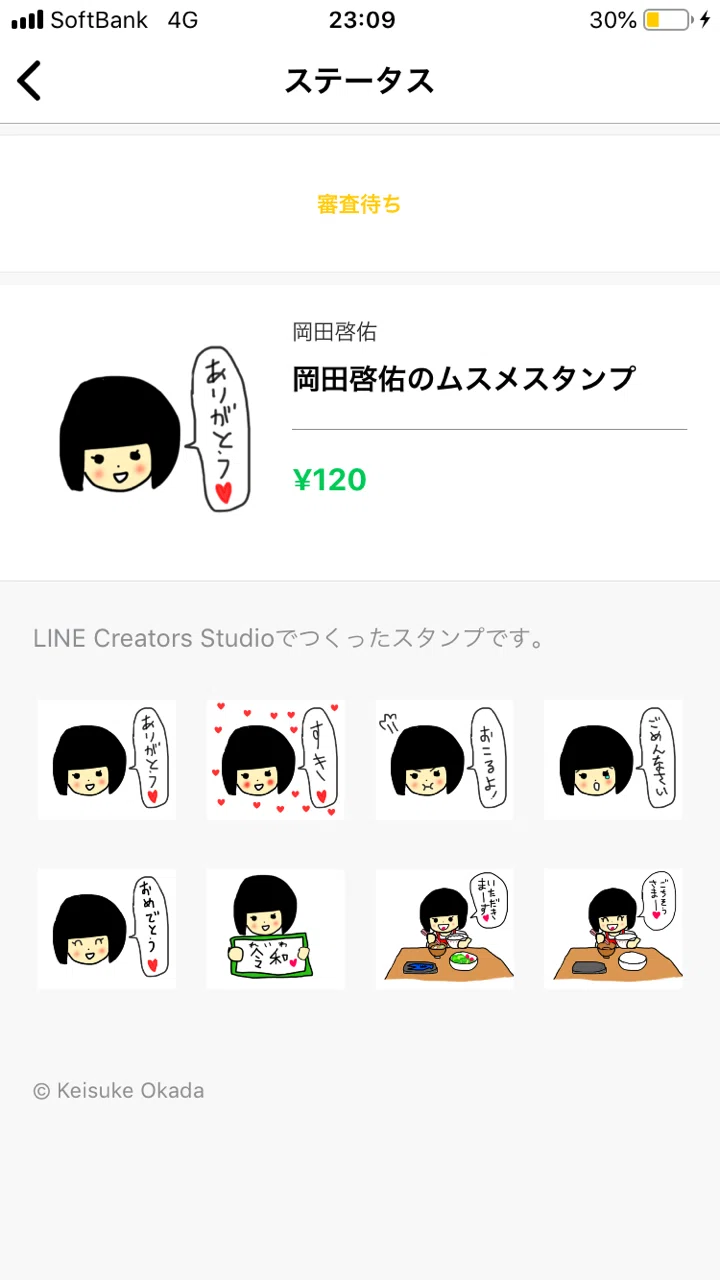
Task: Open the ごちそうさま empty plate sticker
Action: (x=613, y=929)
